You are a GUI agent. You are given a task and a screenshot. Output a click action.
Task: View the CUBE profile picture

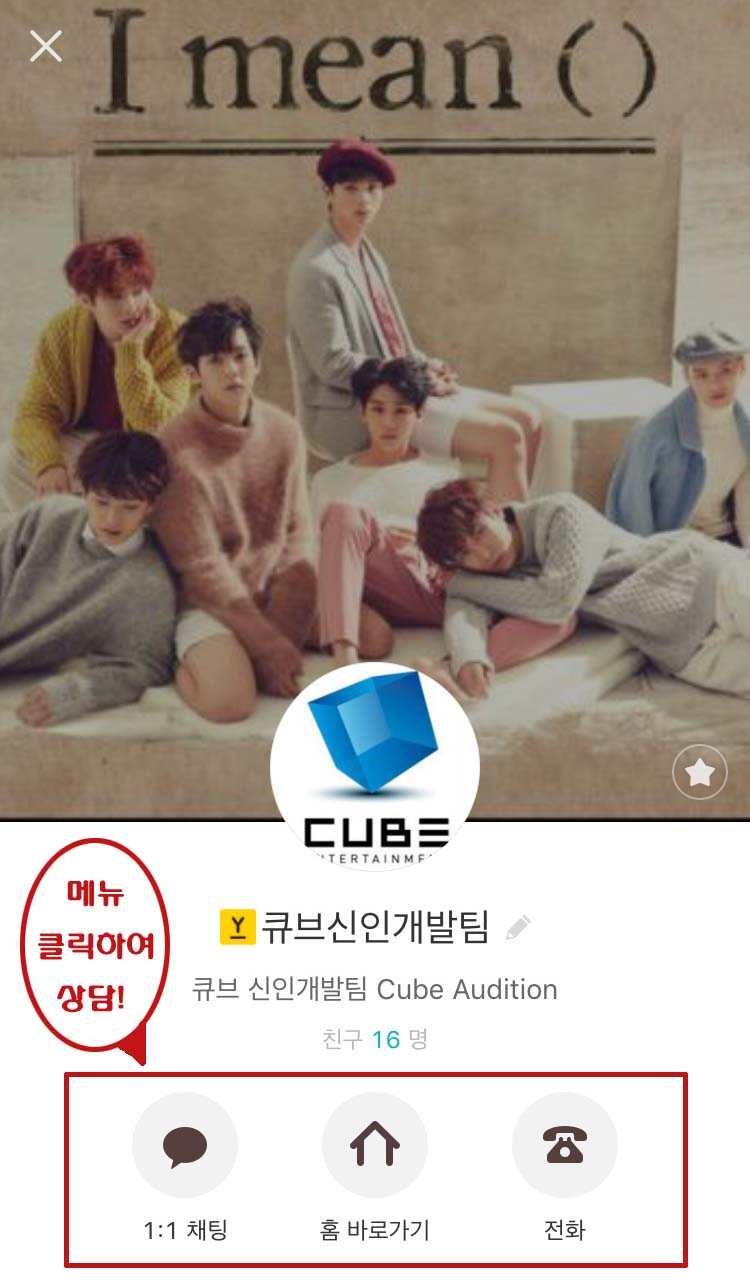point(375,766)
